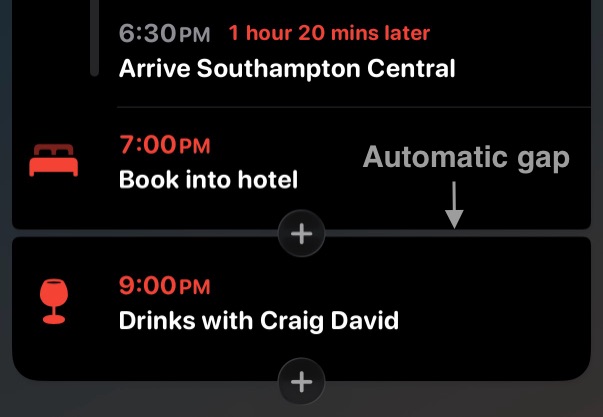Viewport: 603px width, 417px height.
Task: Add an event after Drinks with Craig David
Action: tap(301, 381)
